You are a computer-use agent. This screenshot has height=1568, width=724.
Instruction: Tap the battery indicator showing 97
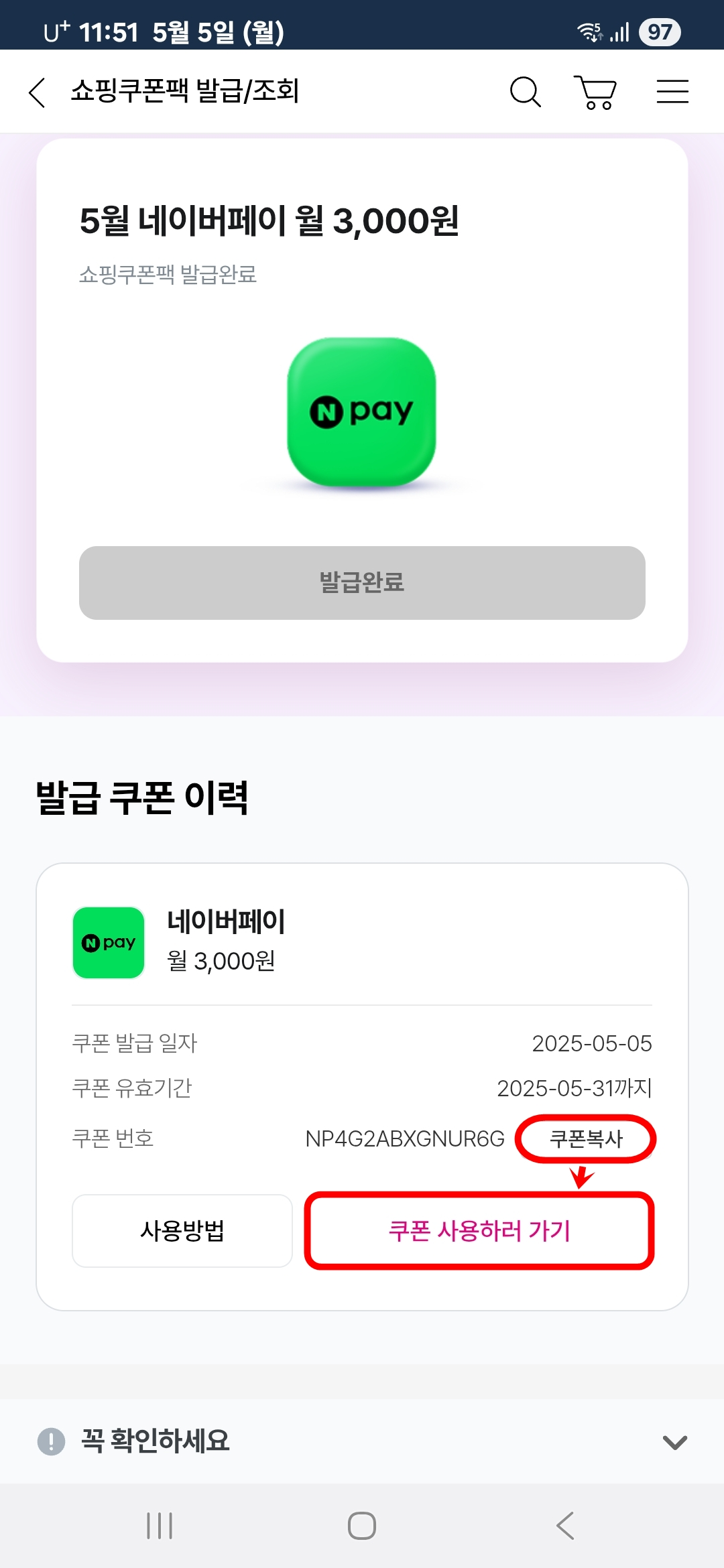point(659,29)
